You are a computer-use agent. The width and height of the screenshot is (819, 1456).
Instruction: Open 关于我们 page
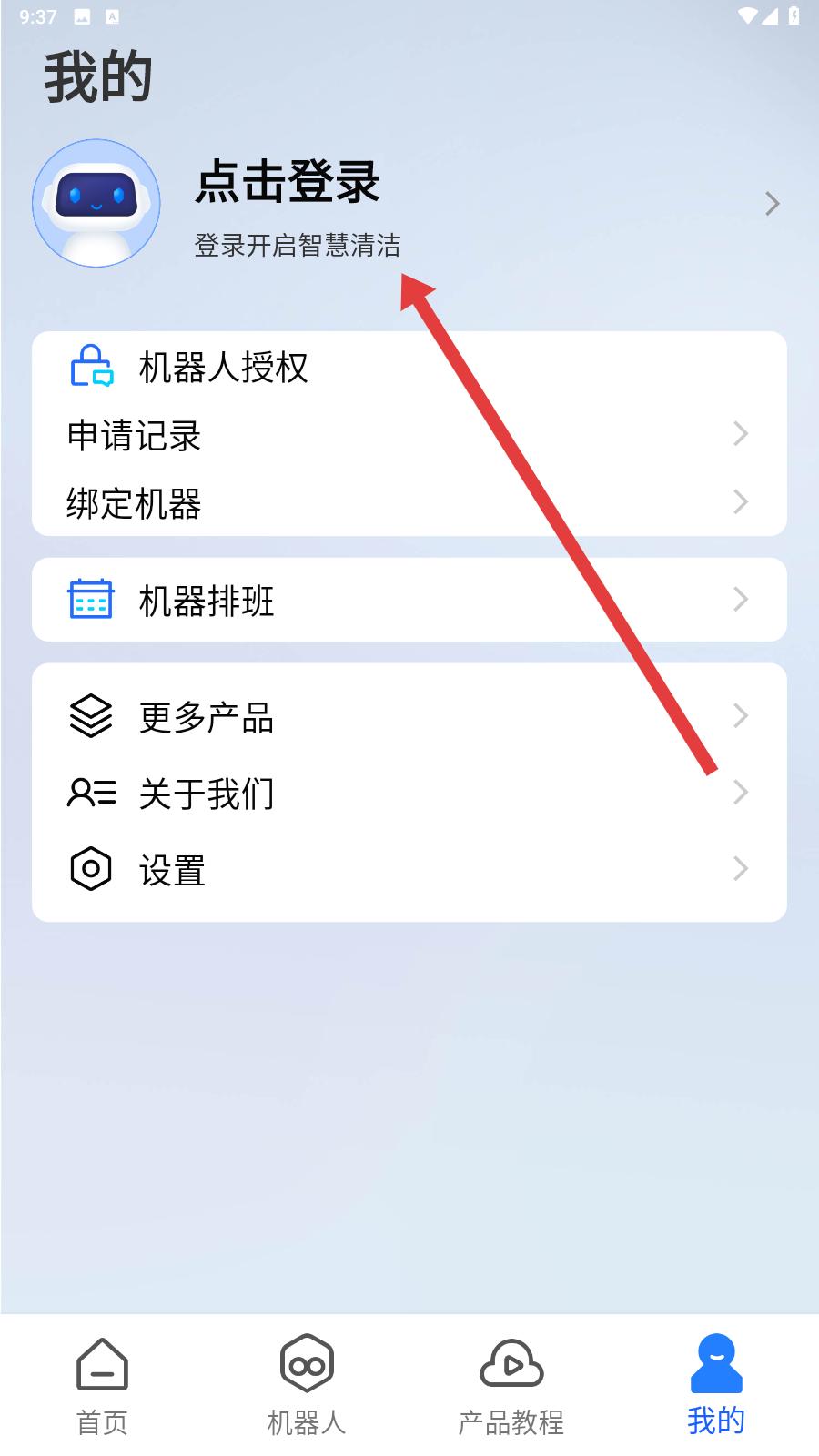(409, 794)
